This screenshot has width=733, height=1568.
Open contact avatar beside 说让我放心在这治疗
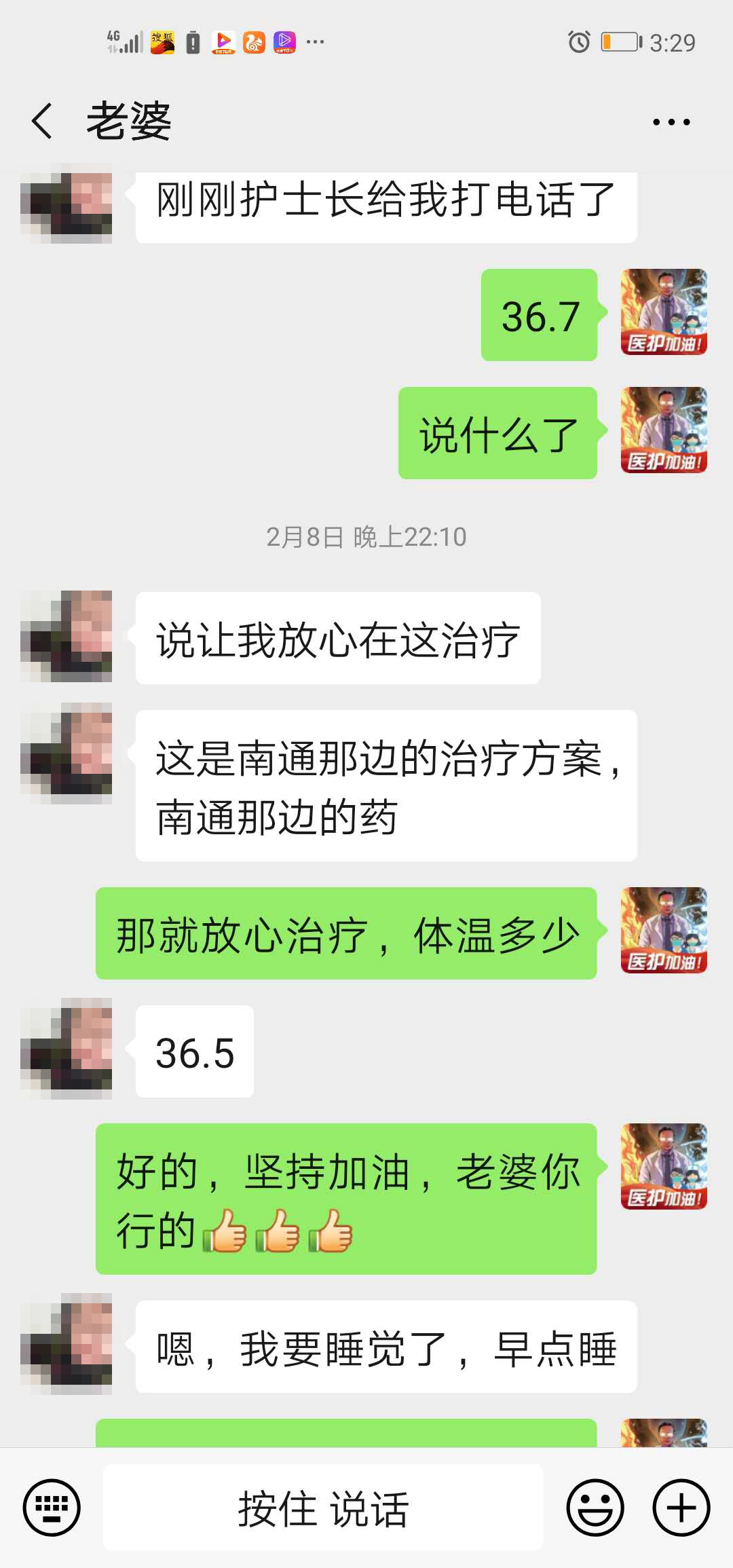(x=67, y=637)
